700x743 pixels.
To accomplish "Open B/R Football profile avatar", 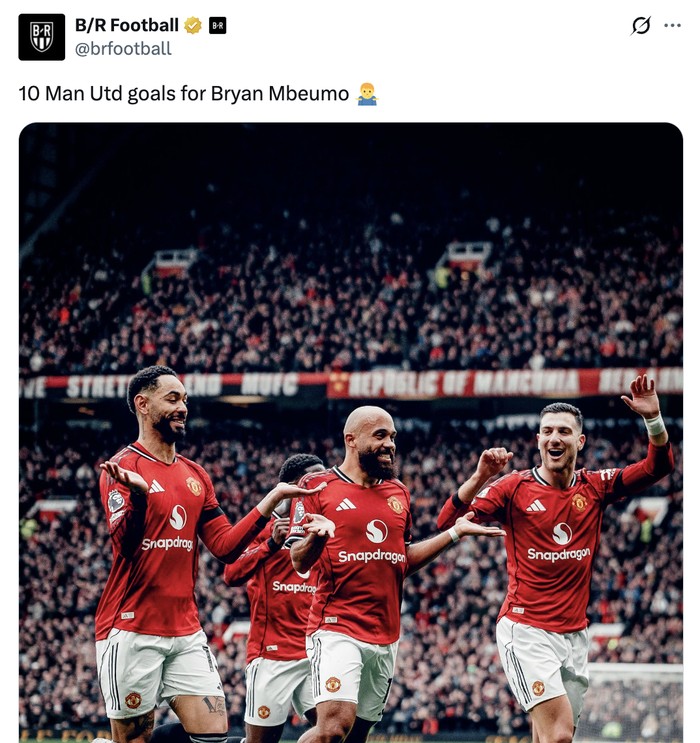I will [41, 37].
